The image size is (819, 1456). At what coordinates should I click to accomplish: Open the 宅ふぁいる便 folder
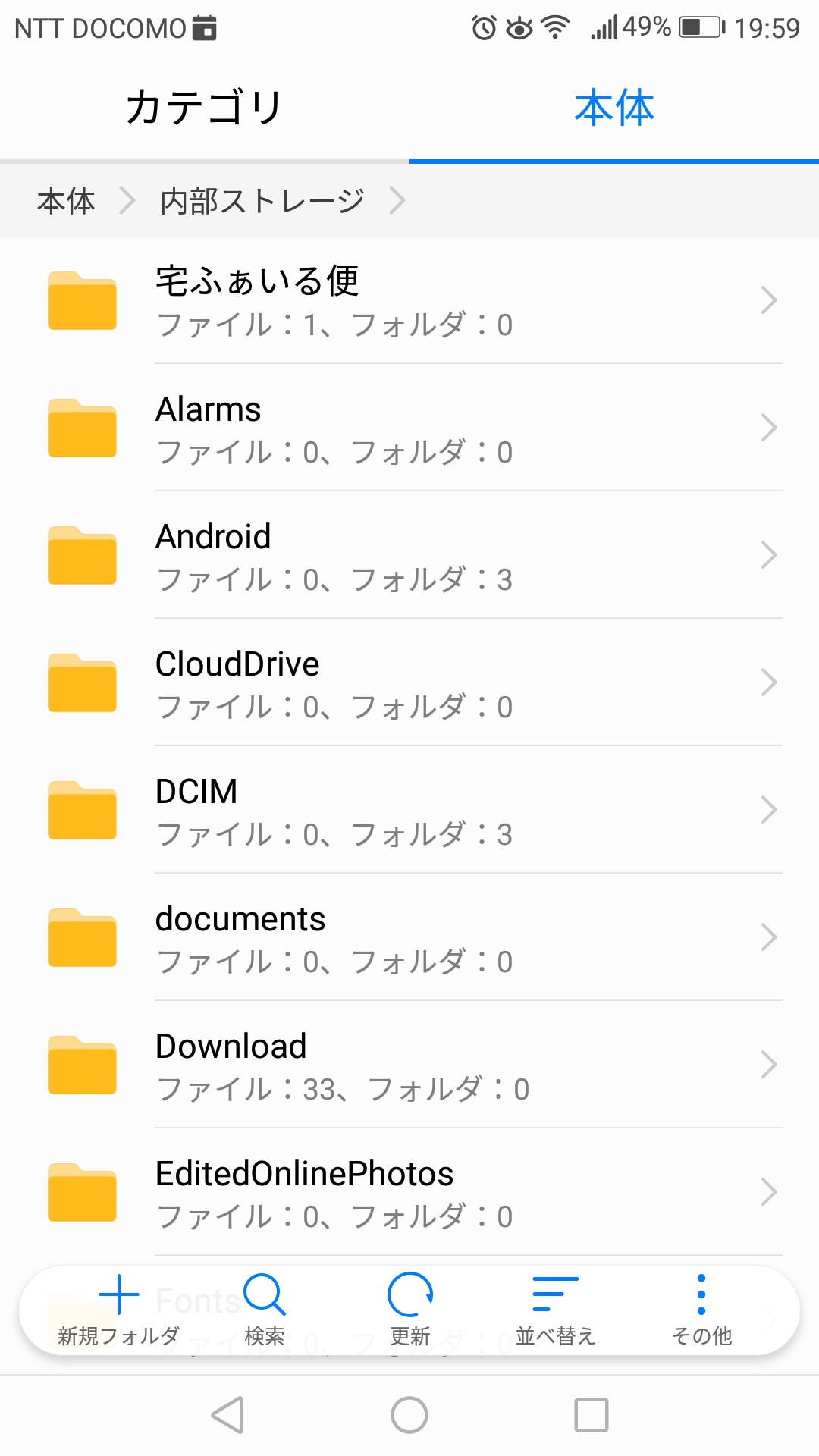pyautogui.click(x=409, y=301)
